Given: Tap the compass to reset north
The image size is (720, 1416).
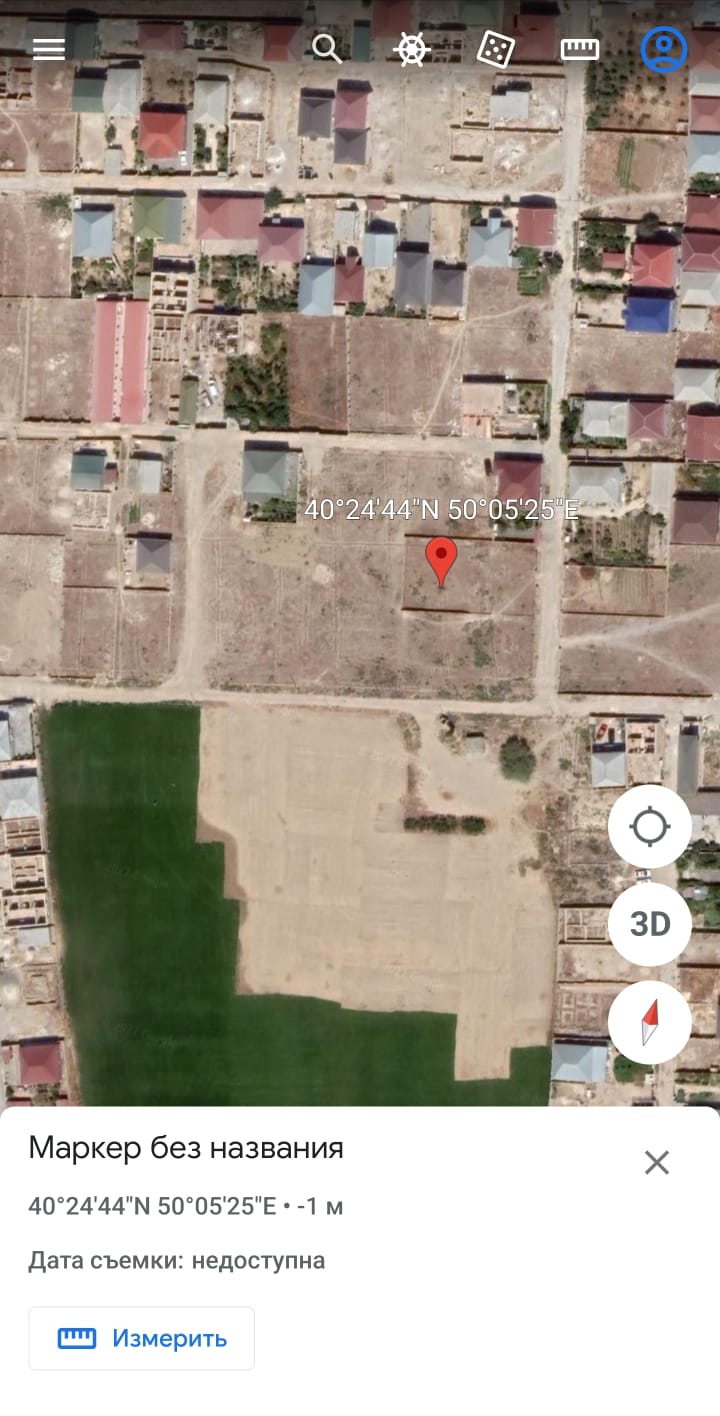Looking at the screenshot, I should (650, 1022).
